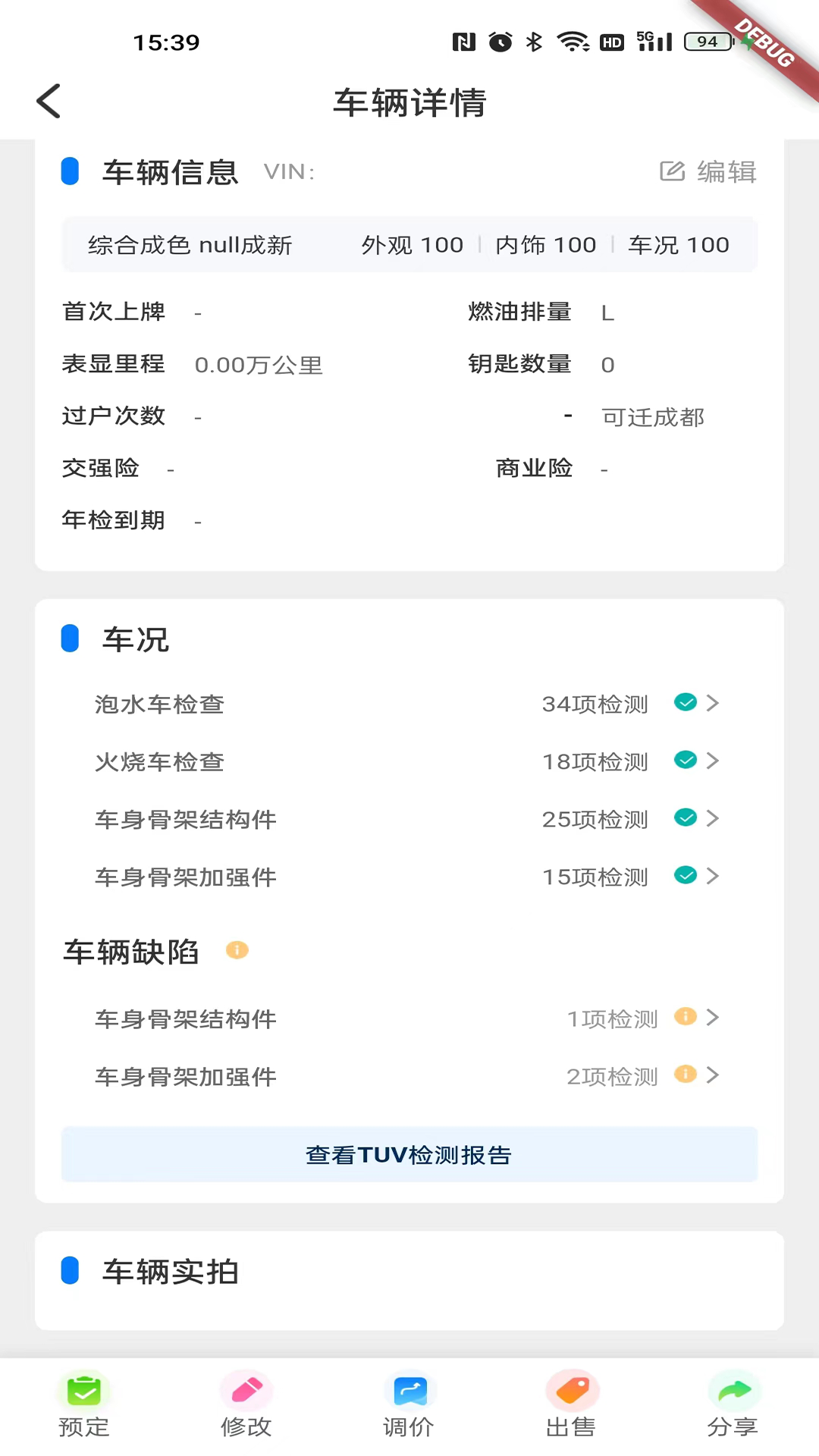View the TUV inspection report
819x1456 pixels.
(409, 1154)
